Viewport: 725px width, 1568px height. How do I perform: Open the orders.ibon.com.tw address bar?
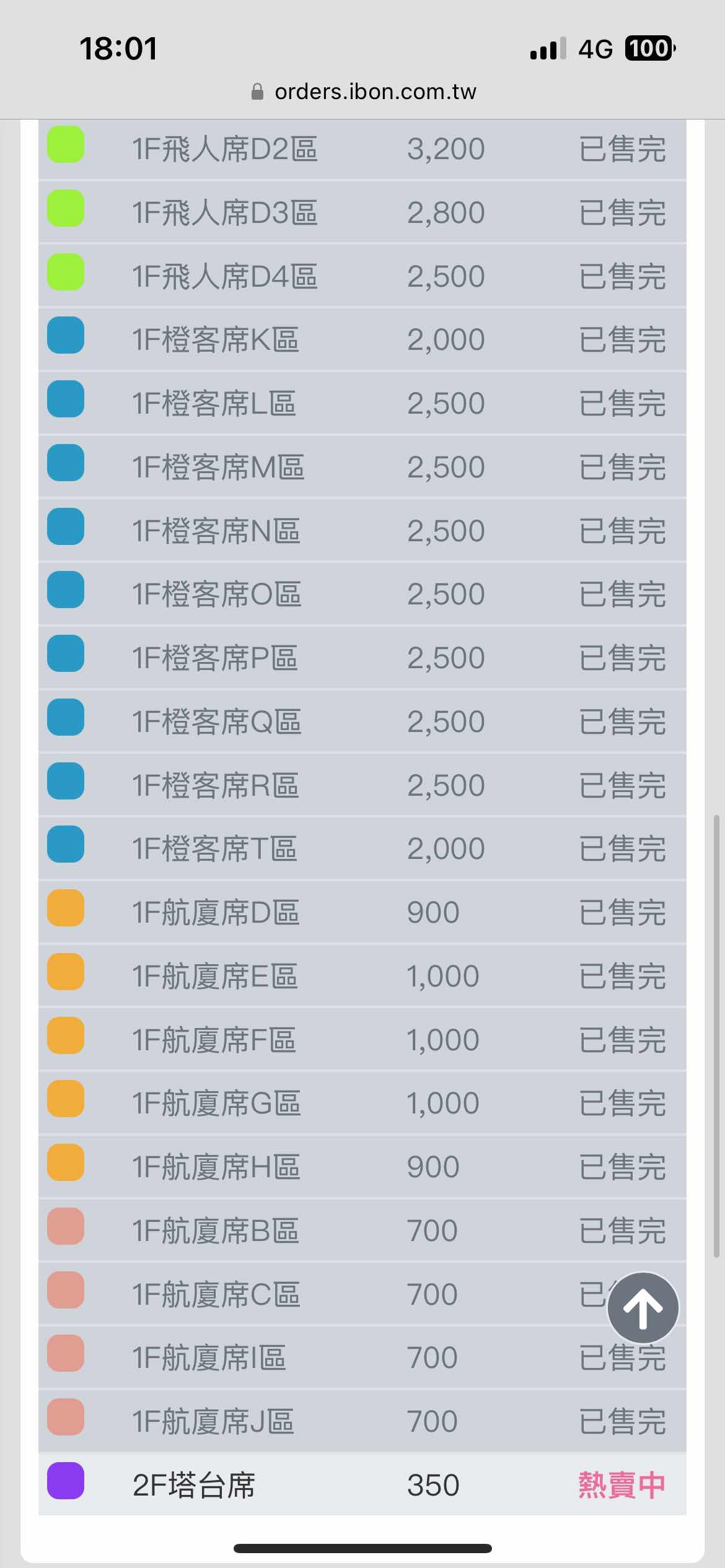363,92
